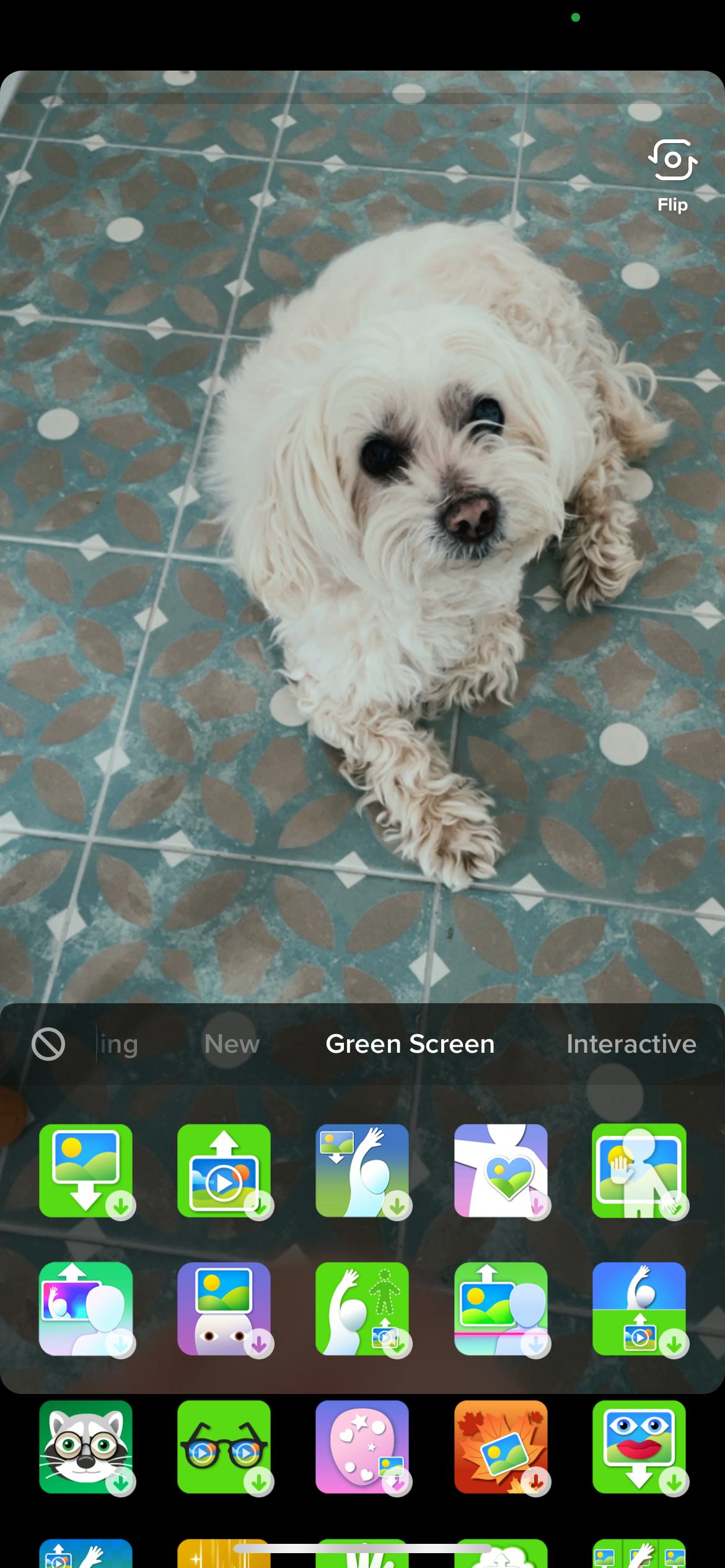Apply the pink face with stars effect
This screenshot has width=725, height=1568.
tap(362, 1447)
